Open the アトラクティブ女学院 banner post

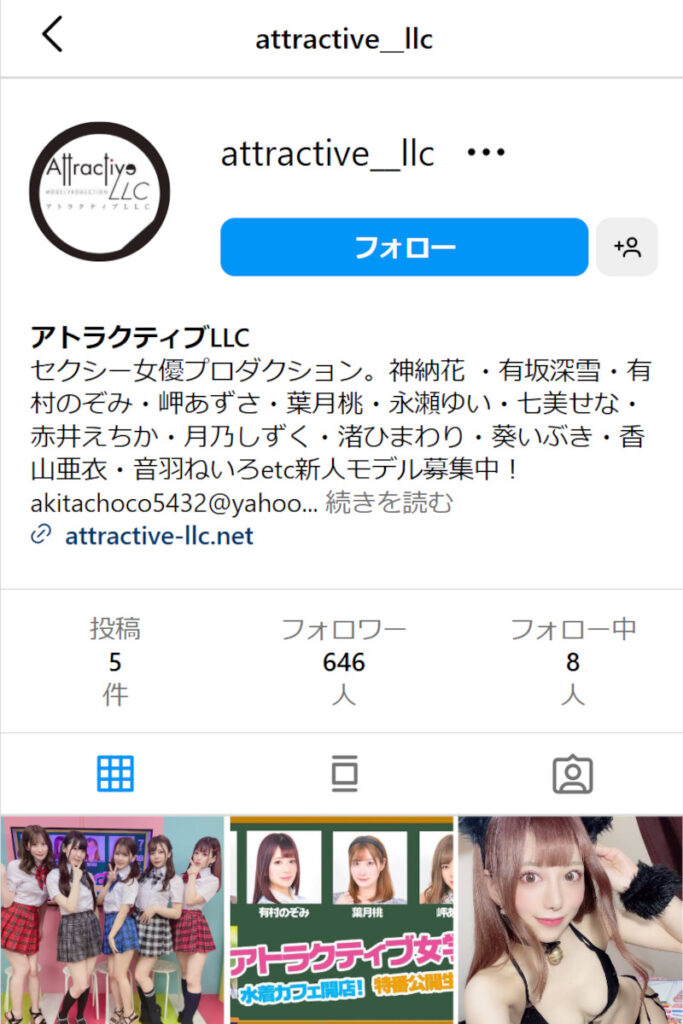[x=342, y=920]
